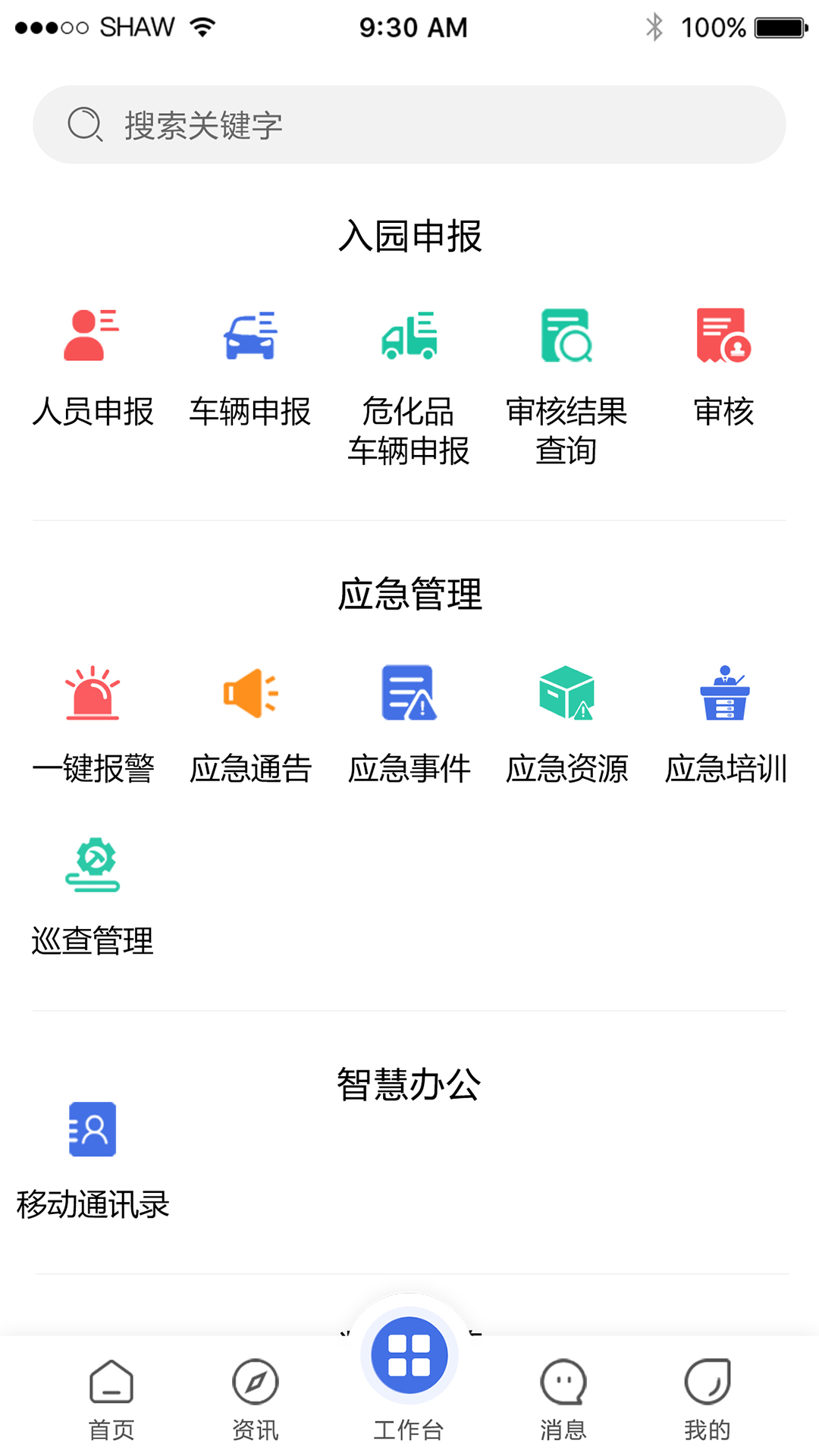Screen dimensions: 819x1456
Task: Click the 入园申报 section heading
Action: [409, 235]
